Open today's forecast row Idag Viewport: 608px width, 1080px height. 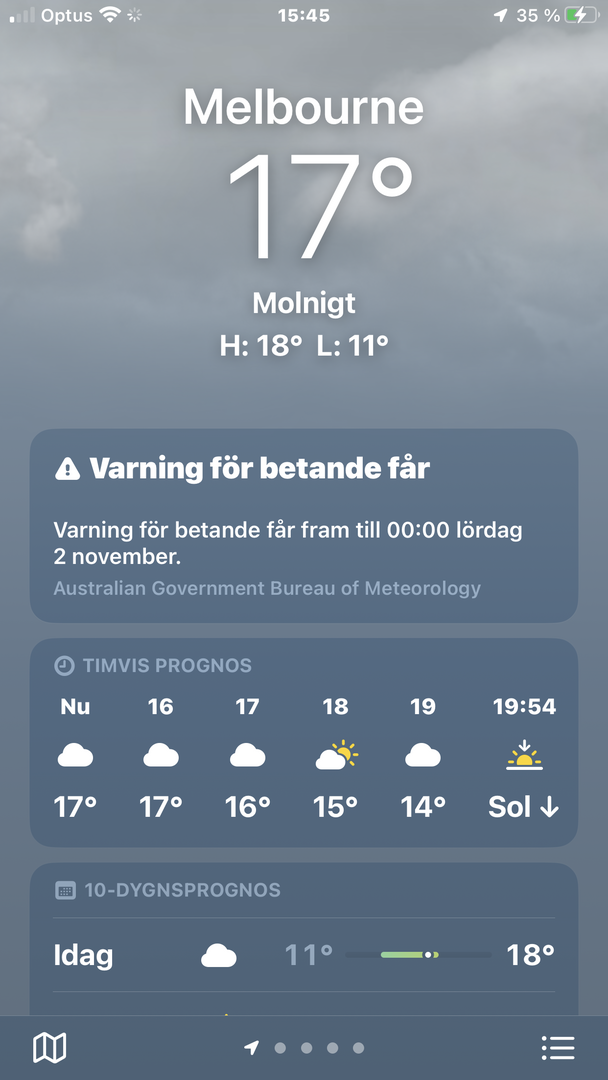303,955
